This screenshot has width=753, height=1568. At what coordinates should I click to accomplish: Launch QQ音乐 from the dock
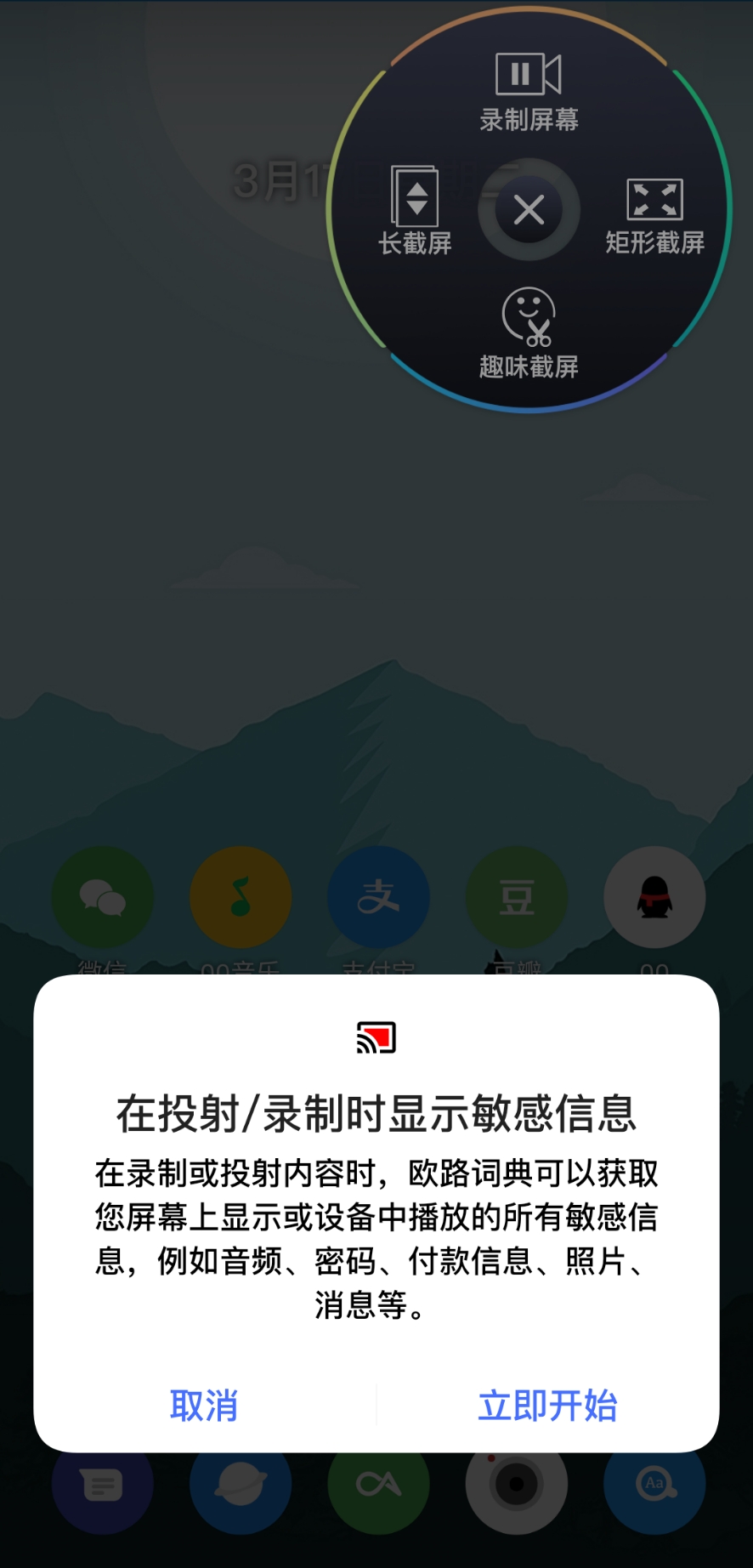pos(241,896)
